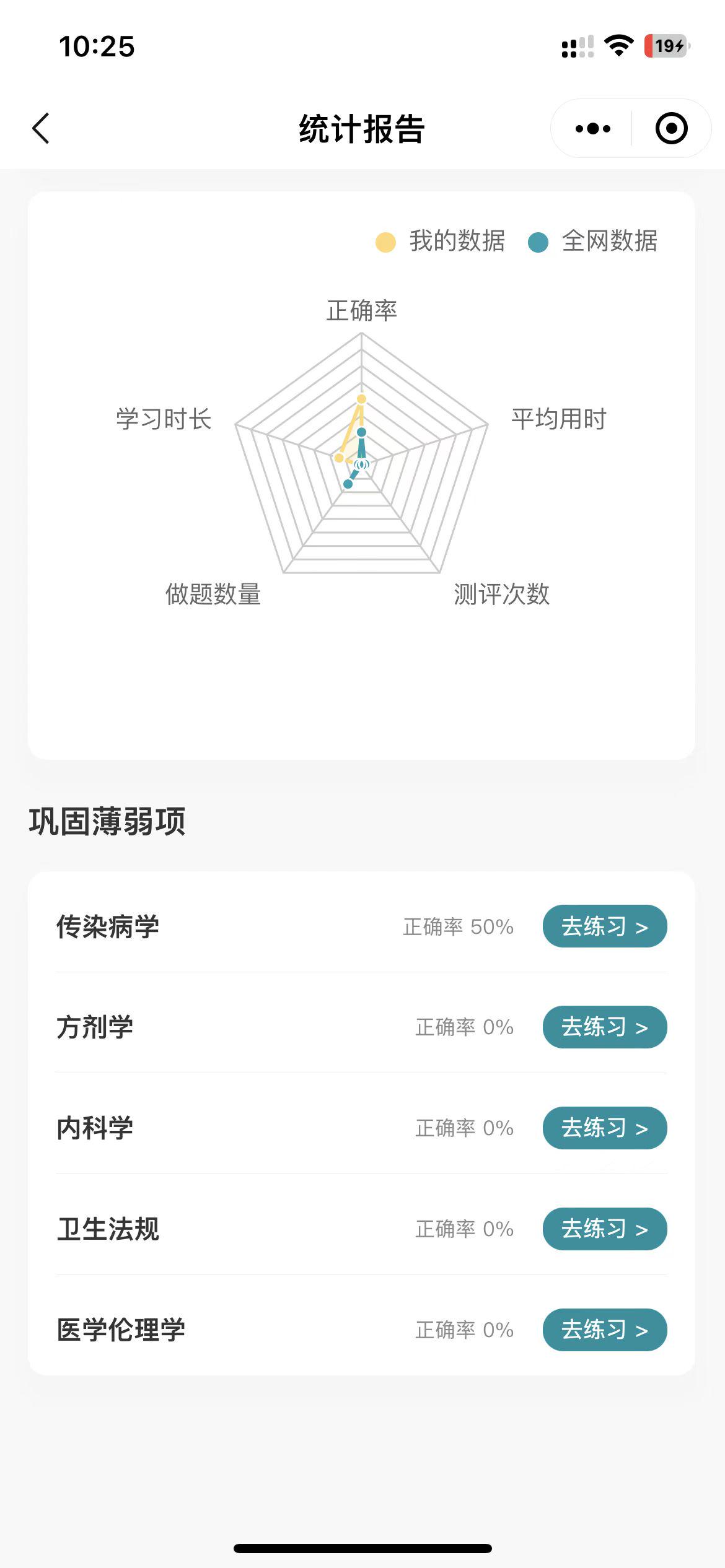The height and width of the screenshot is (1568, 725).
Task: Tap 去练习 to practice 内科学 questions
Action: tap(604, 1128)
